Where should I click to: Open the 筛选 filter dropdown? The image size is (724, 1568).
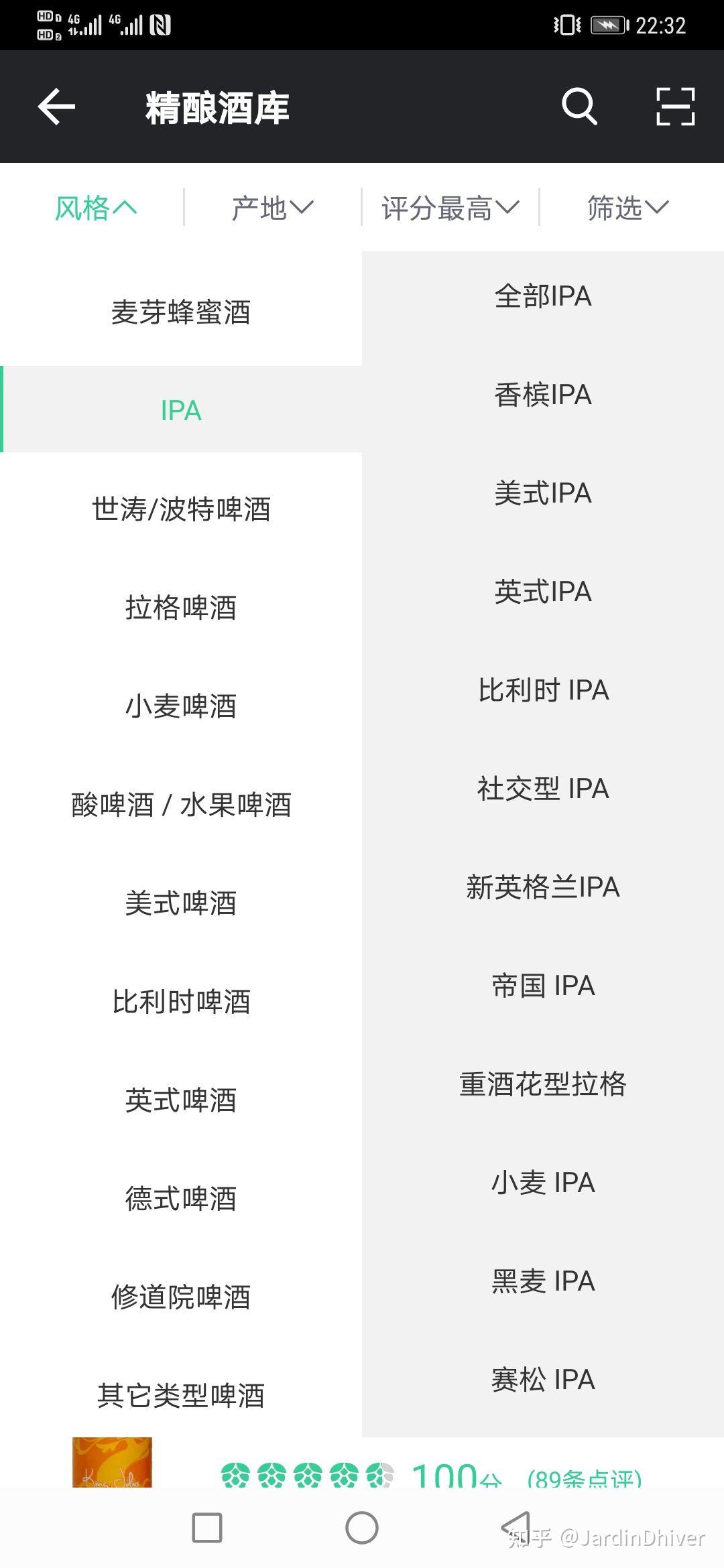point(628,208)
